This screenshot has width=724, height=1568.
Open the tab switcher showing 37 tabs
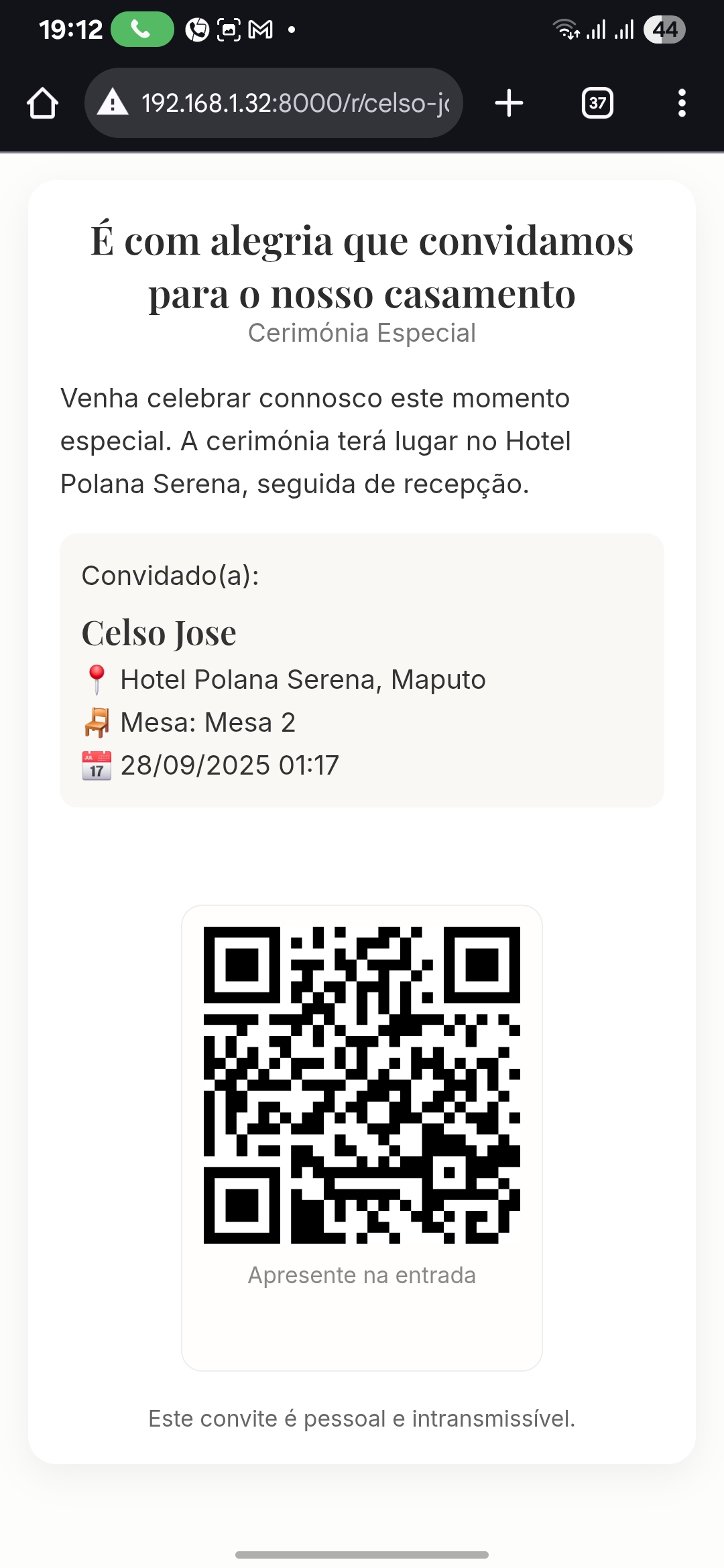click(597, 103)
